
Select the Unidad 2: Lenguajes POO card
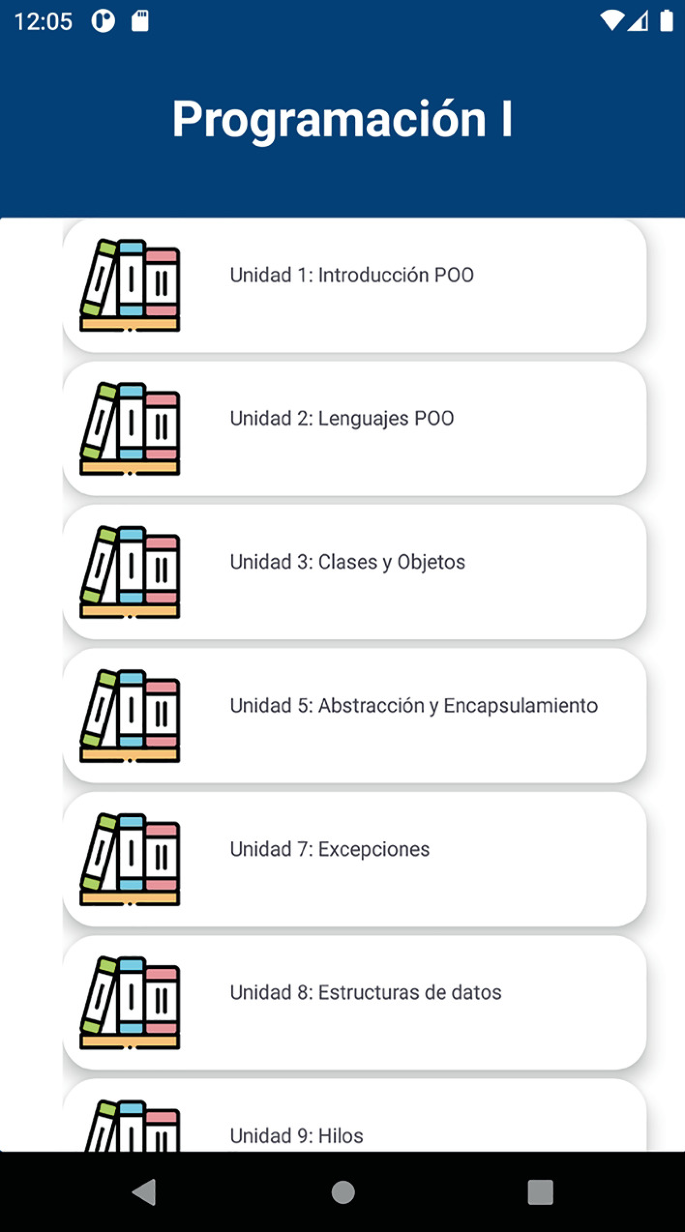coord(354,428)
